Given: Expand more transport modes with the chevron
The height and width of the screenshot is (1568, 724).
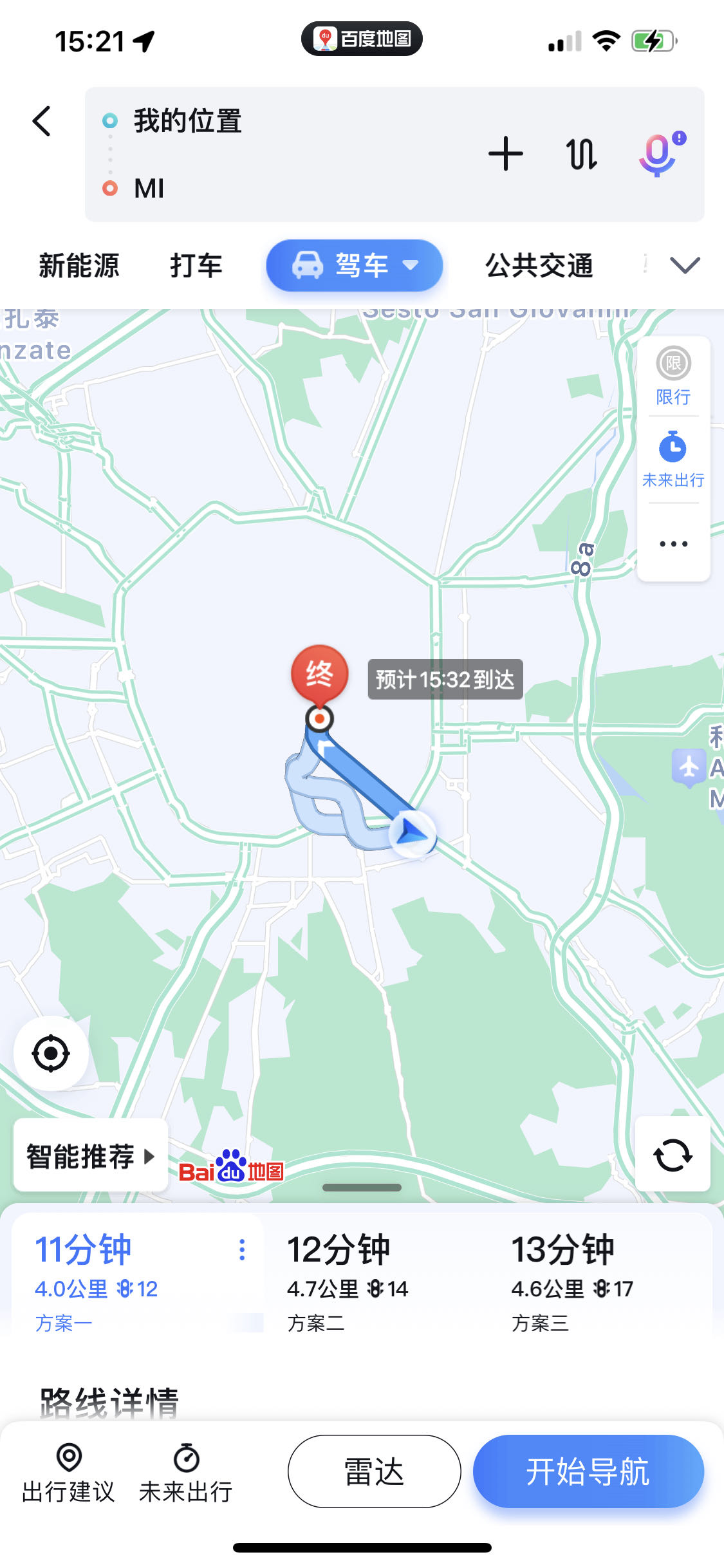Looking at the screenshot, I should pyautogui.click(x=684, y=265).
